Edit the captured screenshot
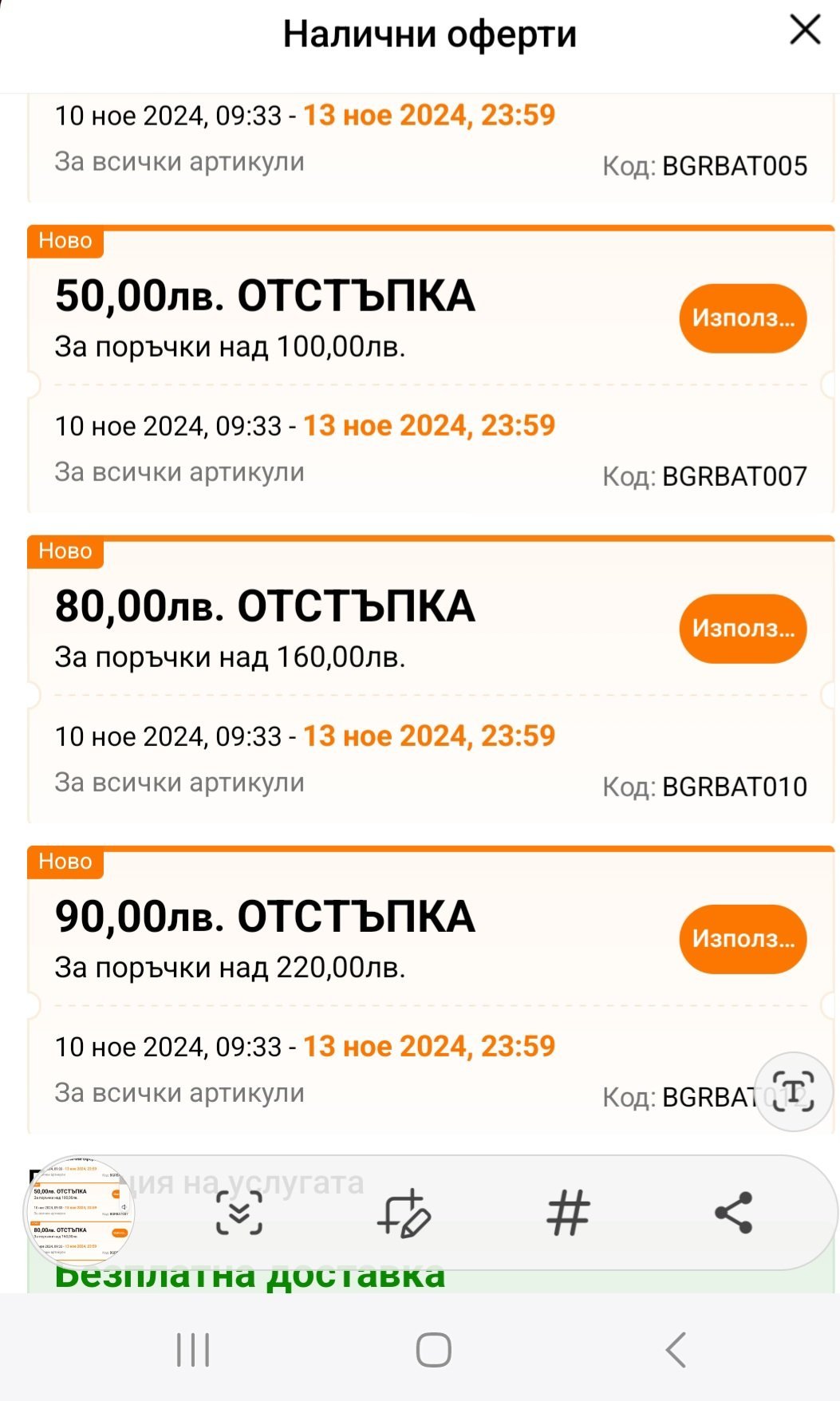The width and height of the screenshot is (840, 1401). click(404, 1213)
